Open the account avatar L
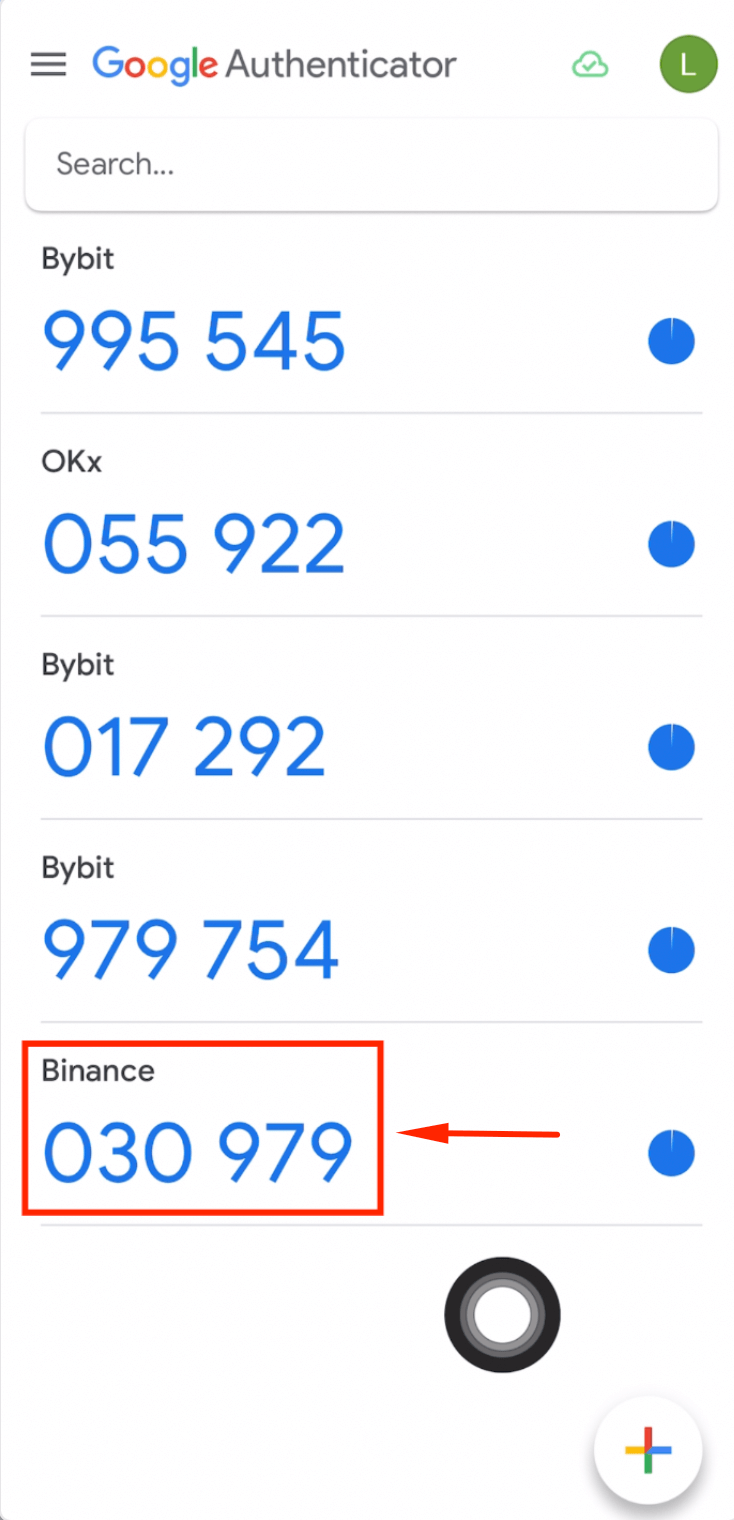 click(x=688, y=65)
